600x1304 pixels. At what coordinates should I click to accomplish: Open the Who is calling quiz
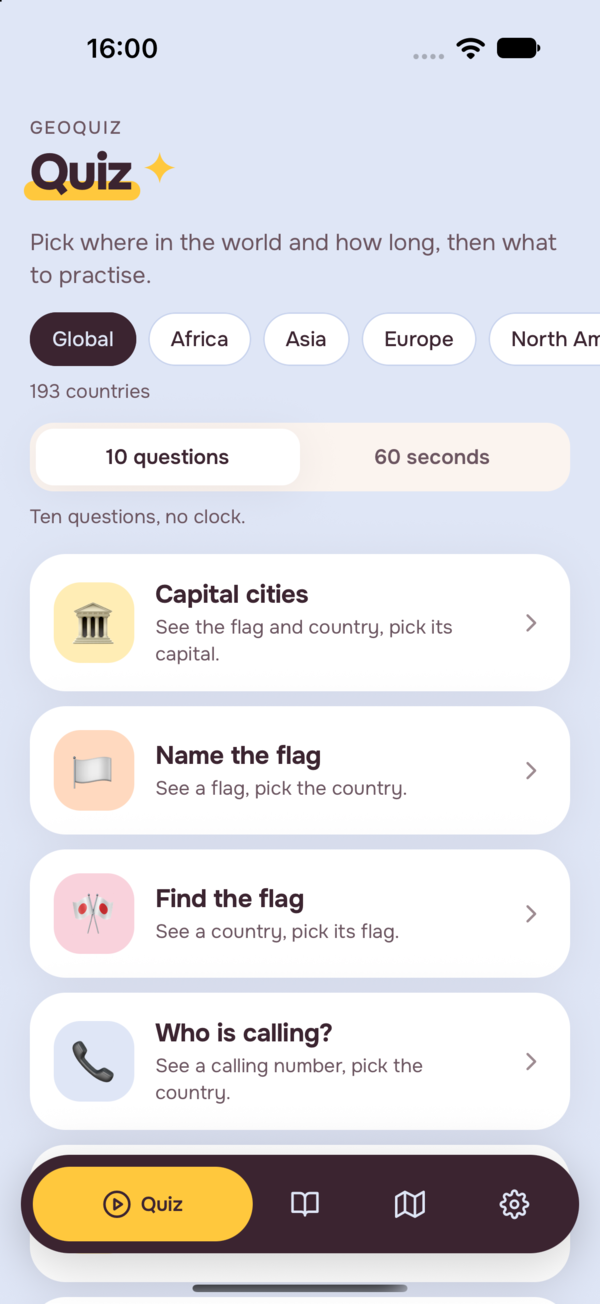coord(300,1061)
